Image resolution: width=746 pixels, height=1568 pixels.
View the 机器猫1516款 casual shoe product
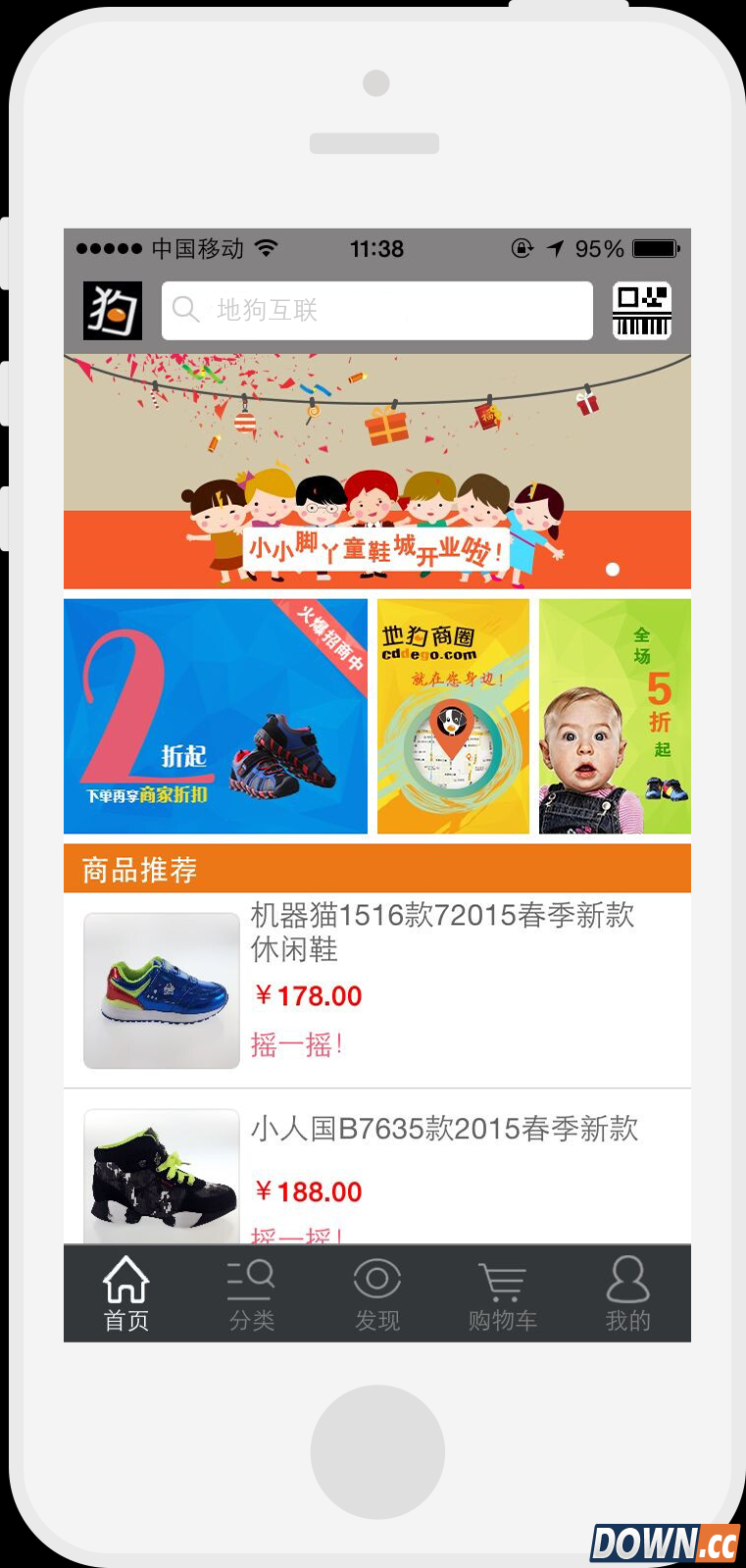click(377, 989)
